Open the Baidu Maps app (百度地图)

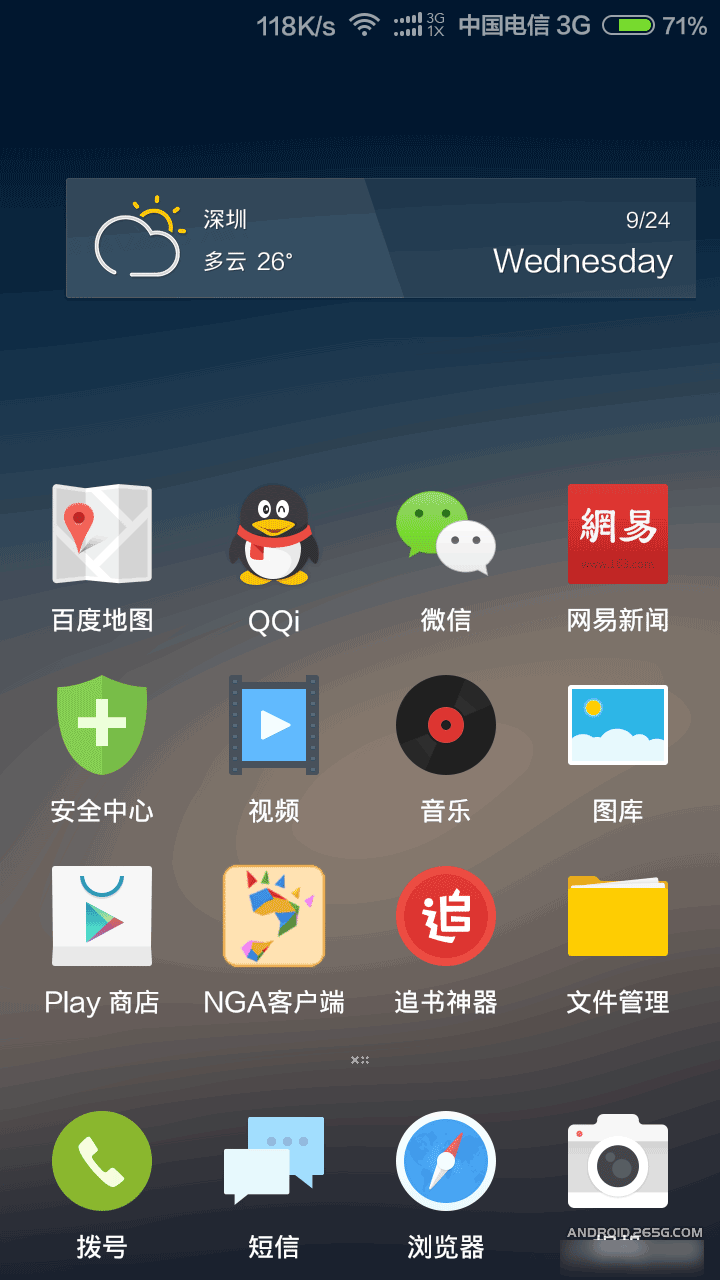(102, 535)
